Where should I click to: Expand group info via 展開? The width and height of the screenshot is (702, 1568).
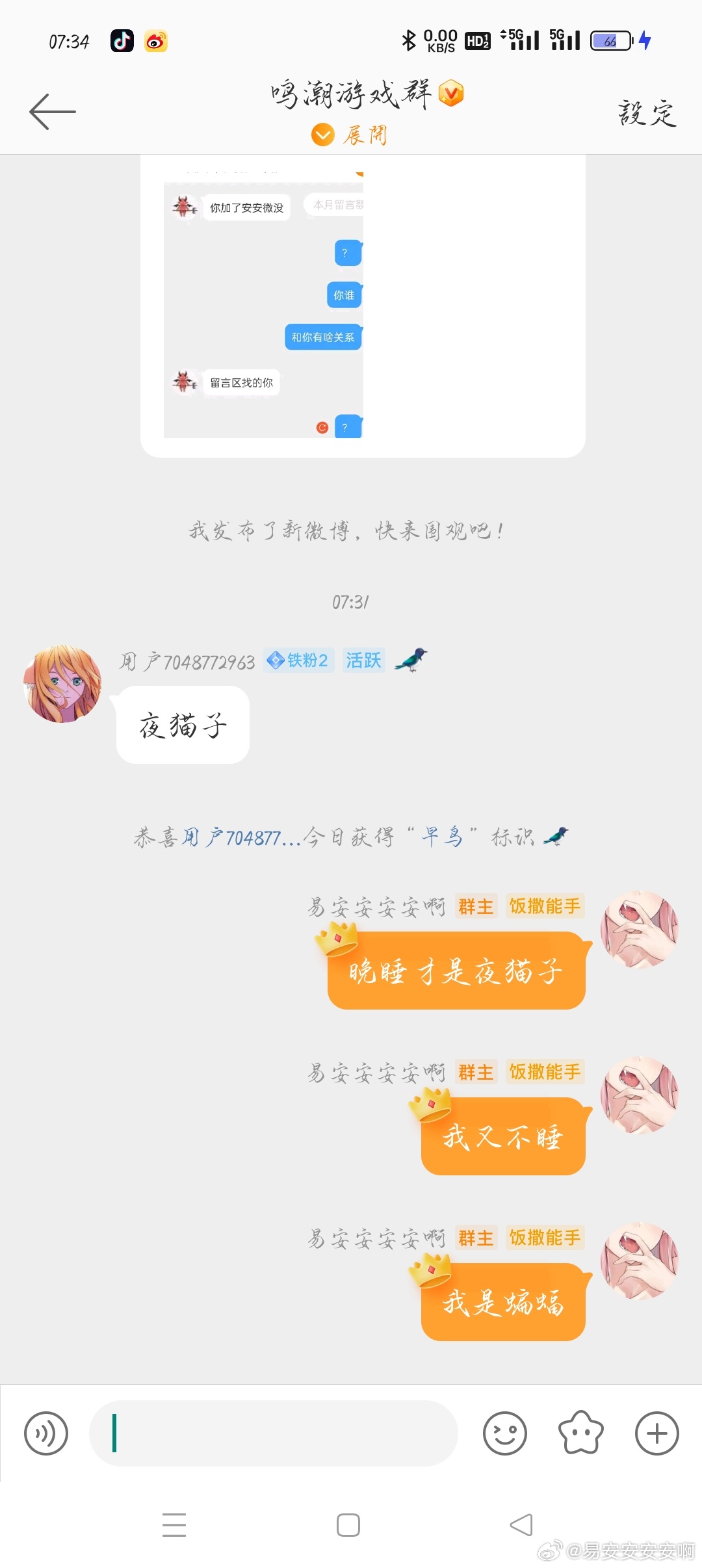pyautogui.click(x=350, y=135)
